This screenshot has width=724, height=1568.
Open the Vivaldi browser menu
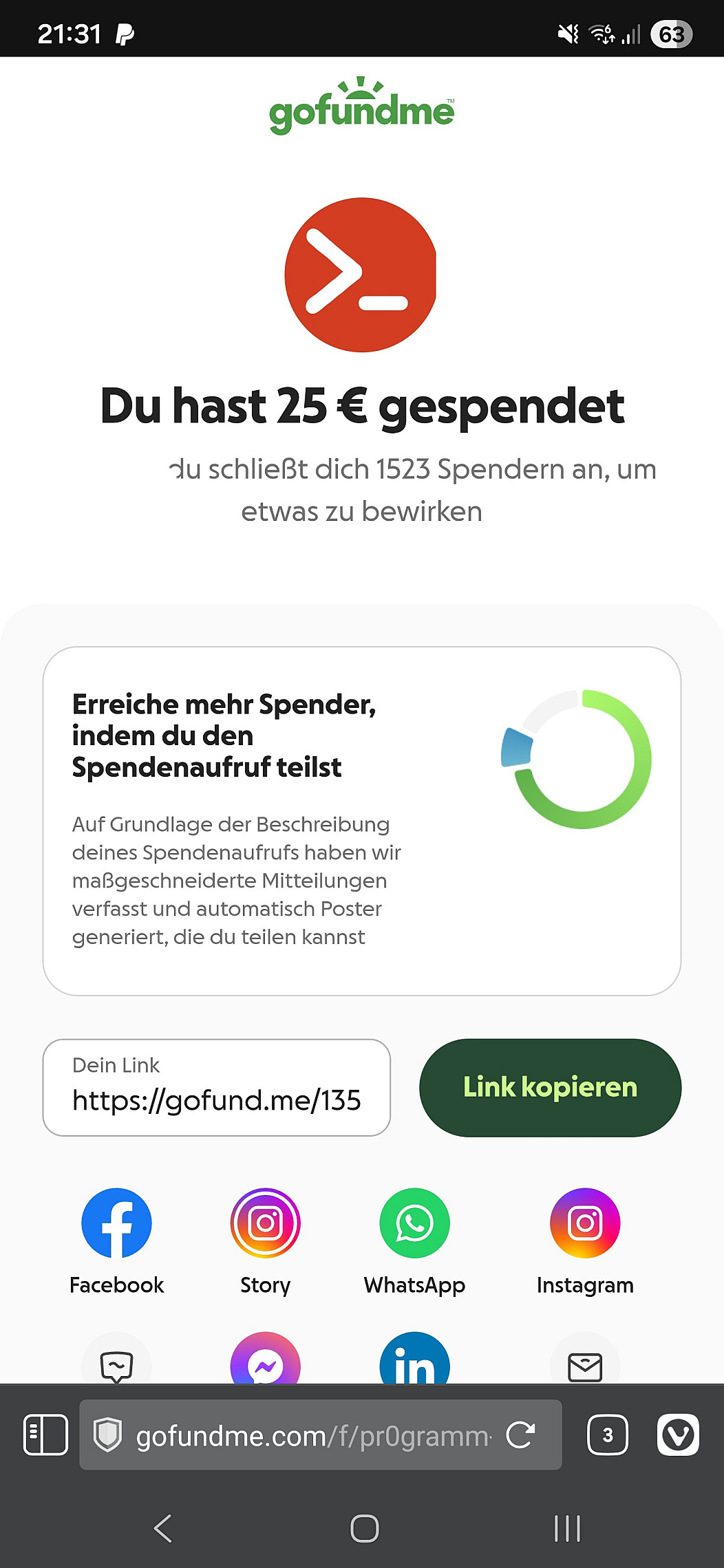(677, 1435)
